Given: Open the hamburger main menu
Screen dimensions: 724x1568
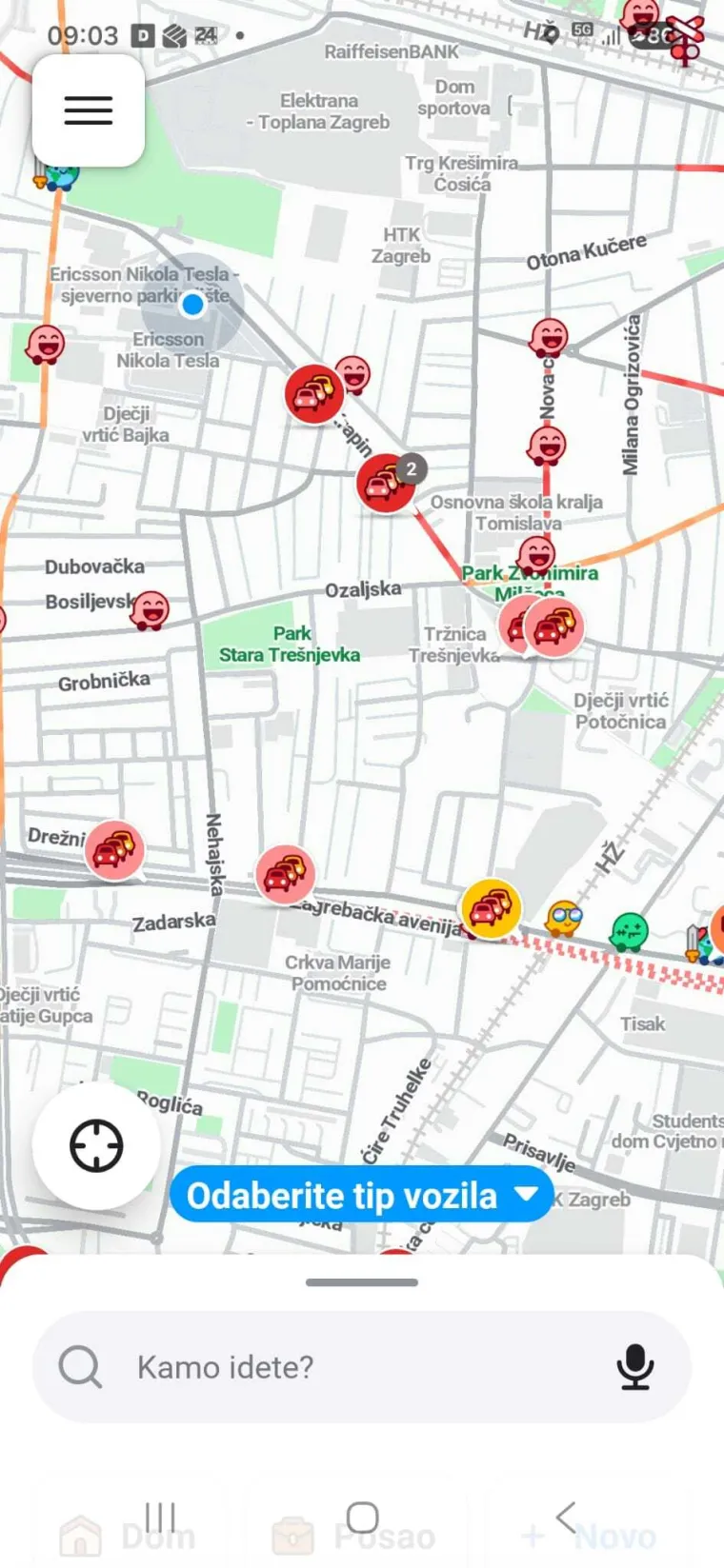Looking at the screenshot, I should point(89,110).
